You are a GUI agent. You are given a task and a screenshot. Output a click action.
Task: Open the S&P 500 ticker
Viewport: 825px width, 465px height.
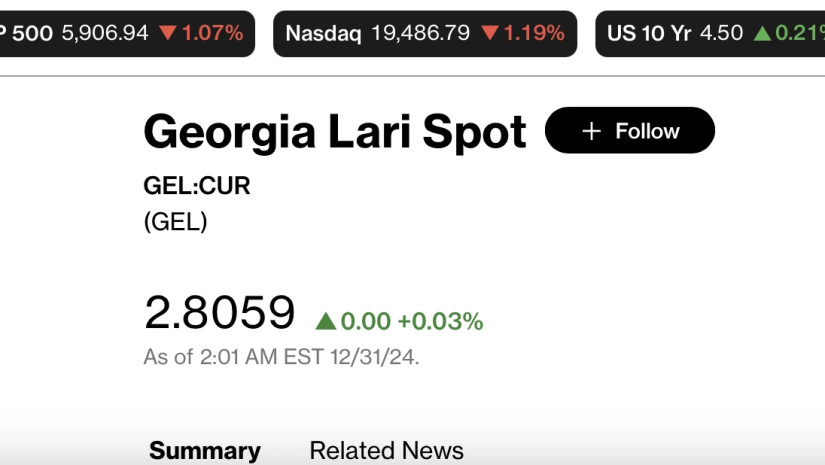point(125,33)
